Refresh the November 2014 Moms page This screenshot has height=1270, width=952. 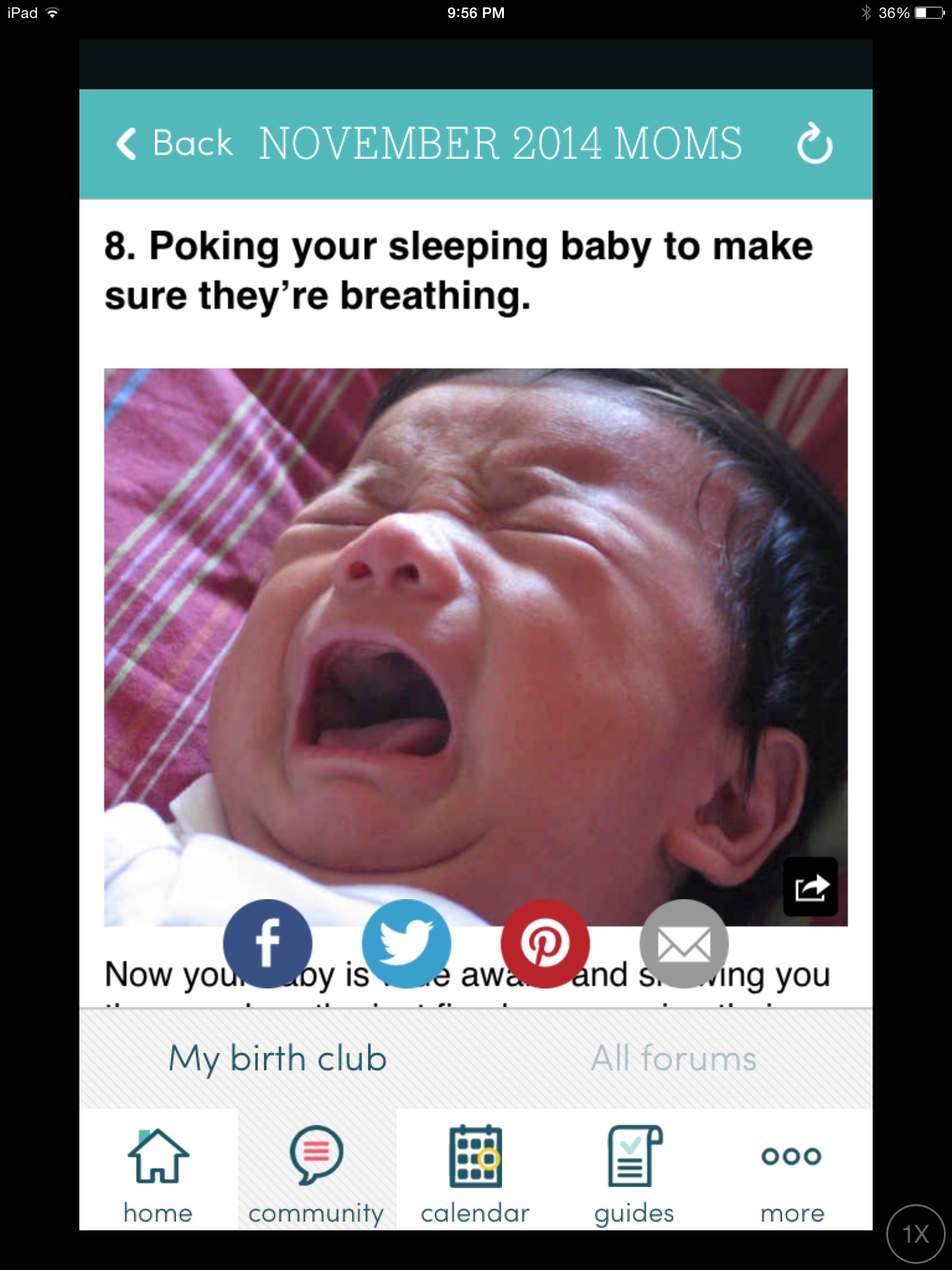(814, 144)
